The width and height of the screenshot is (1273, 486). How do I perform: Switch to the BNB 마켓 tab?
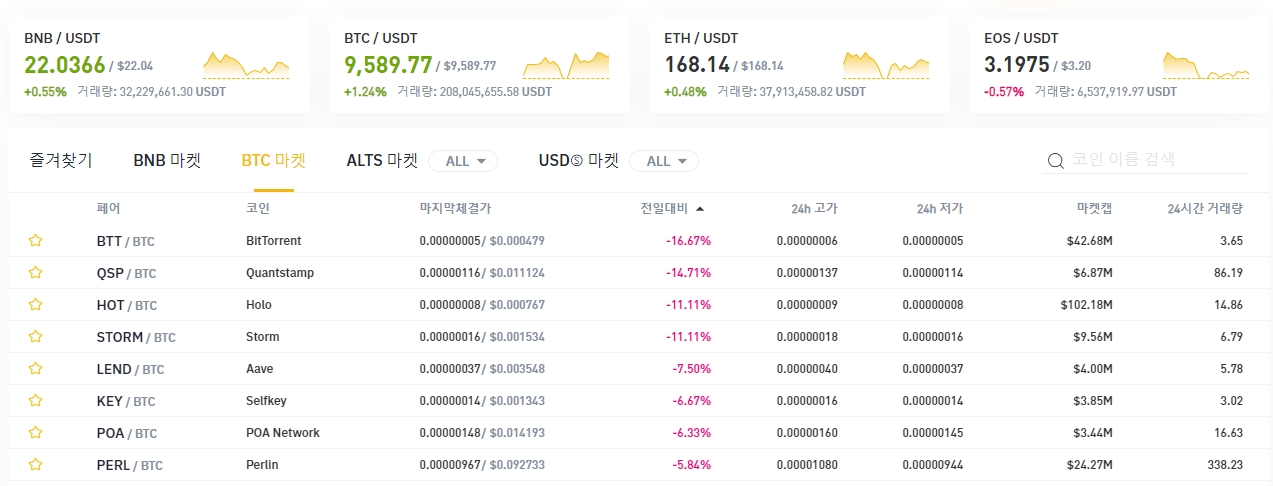[167, 160]
